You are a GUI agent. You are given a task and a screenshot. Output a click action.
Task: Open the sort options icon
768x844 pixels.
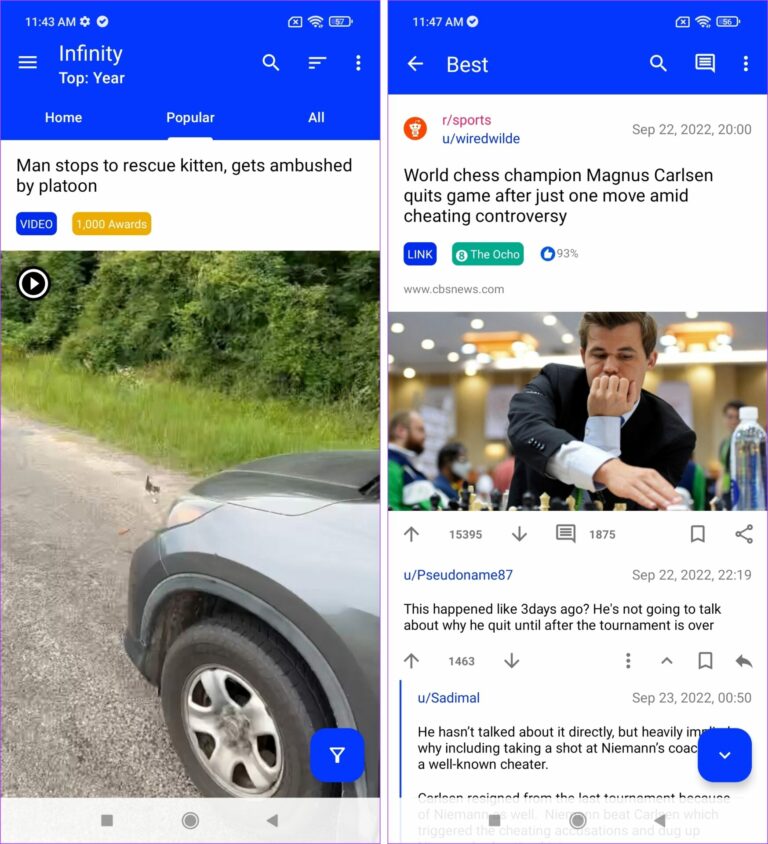pyautogui.click(x=317, y=62)
